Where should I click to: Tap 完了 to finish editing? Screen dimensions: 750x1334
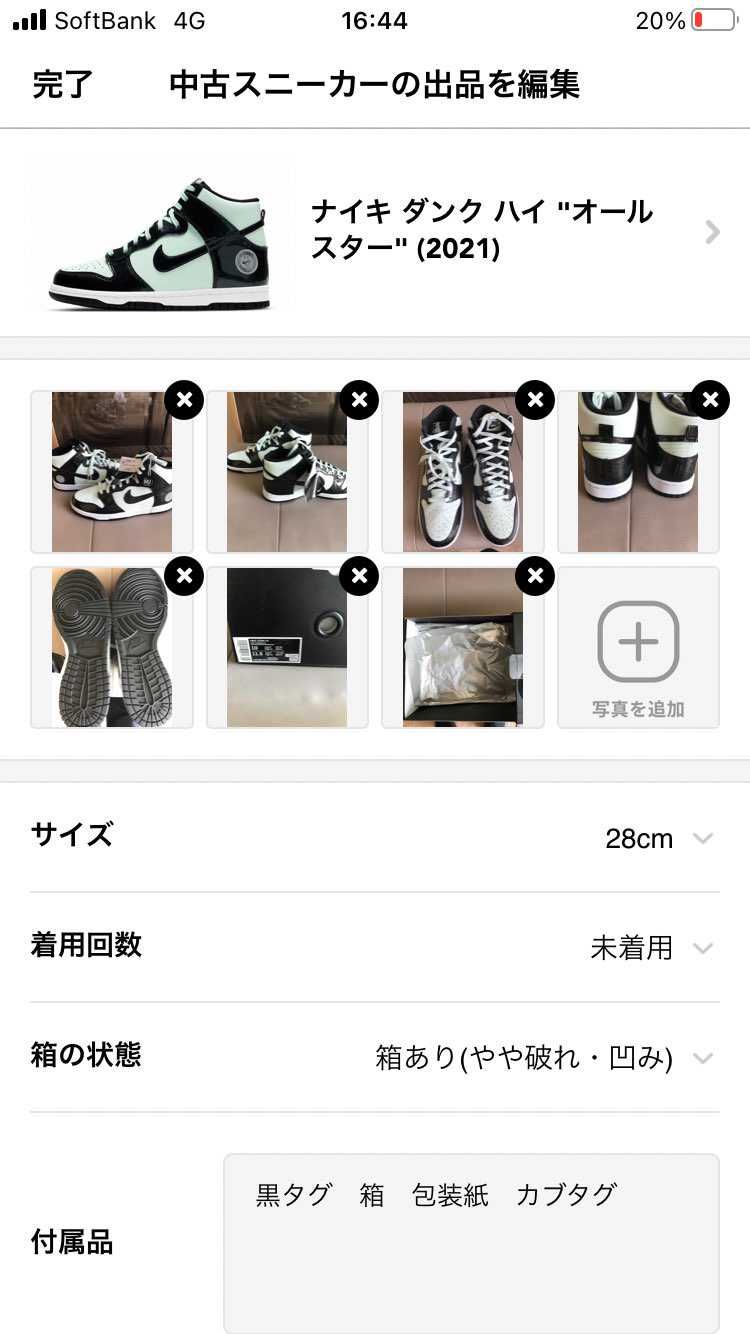click(61, 86)
